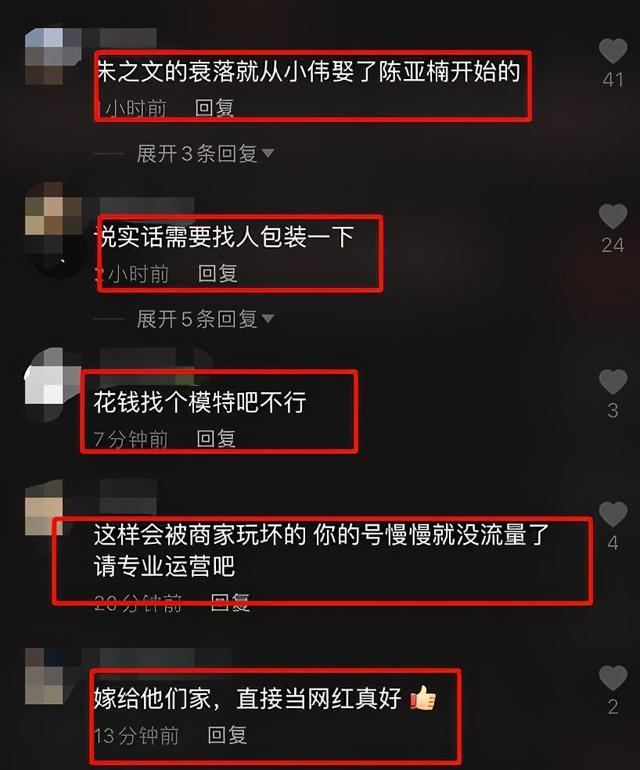Like the comment 说实话需要找人包装一下
This screenshot has height=770, width=640.
coord(612,216)
